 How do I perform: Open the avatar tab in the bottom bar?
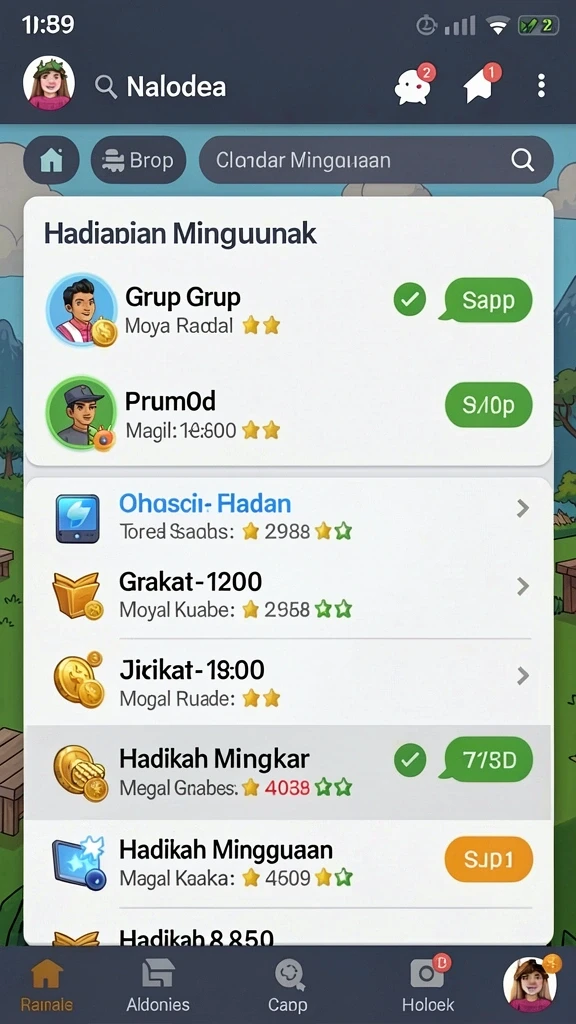coord(530,984)
